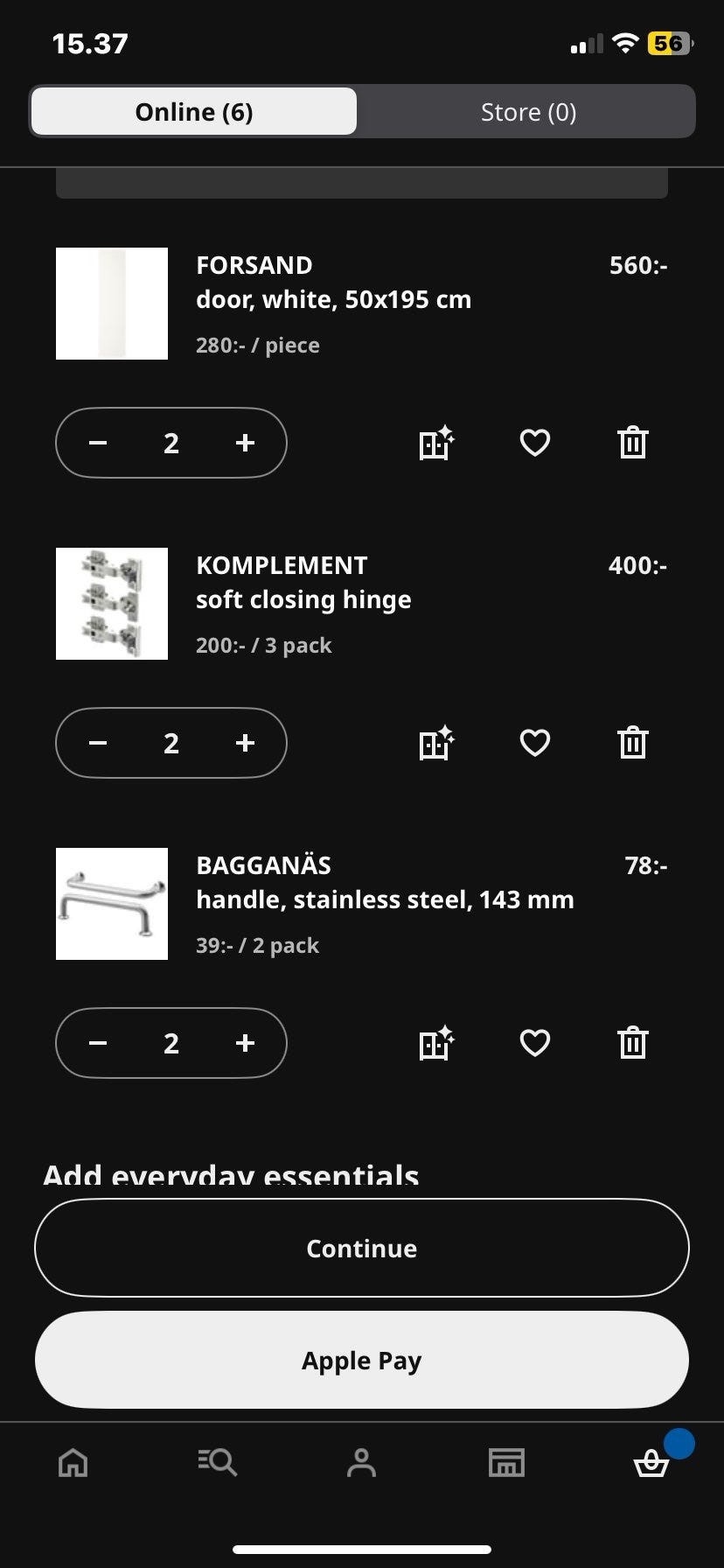Remove BAGGANÄS handle with trash icon

tap(632, 1043)
